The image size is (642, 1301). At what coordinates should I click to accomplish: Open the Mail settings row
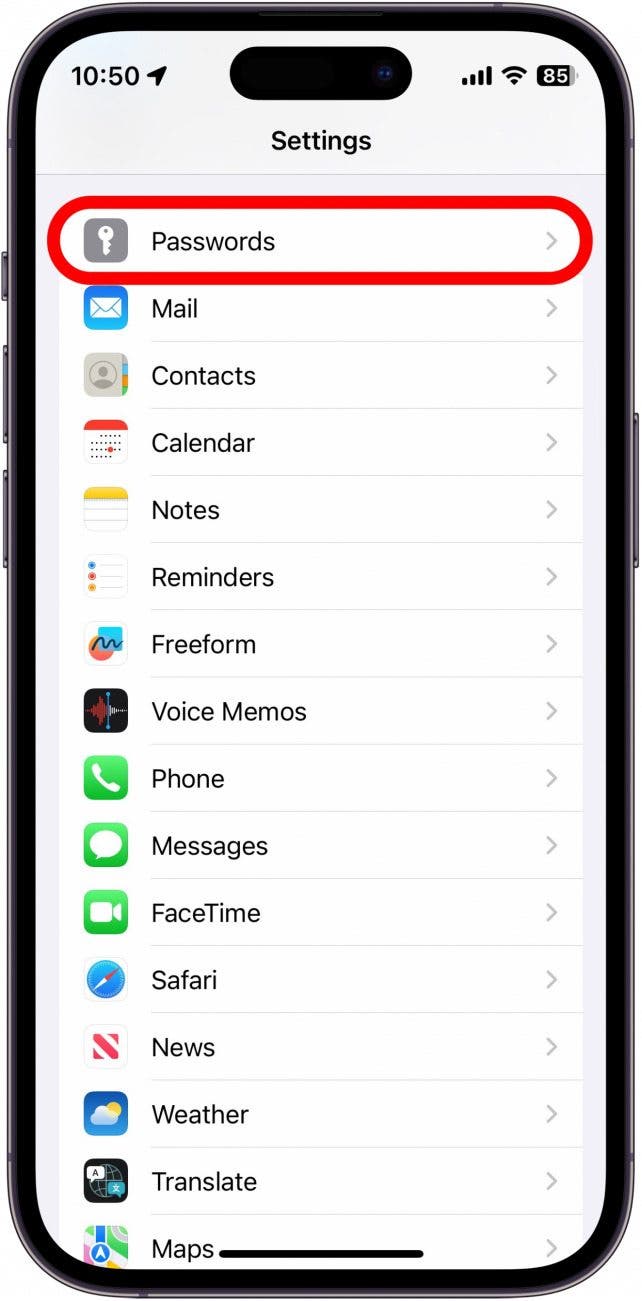click(x=320, y=309)
